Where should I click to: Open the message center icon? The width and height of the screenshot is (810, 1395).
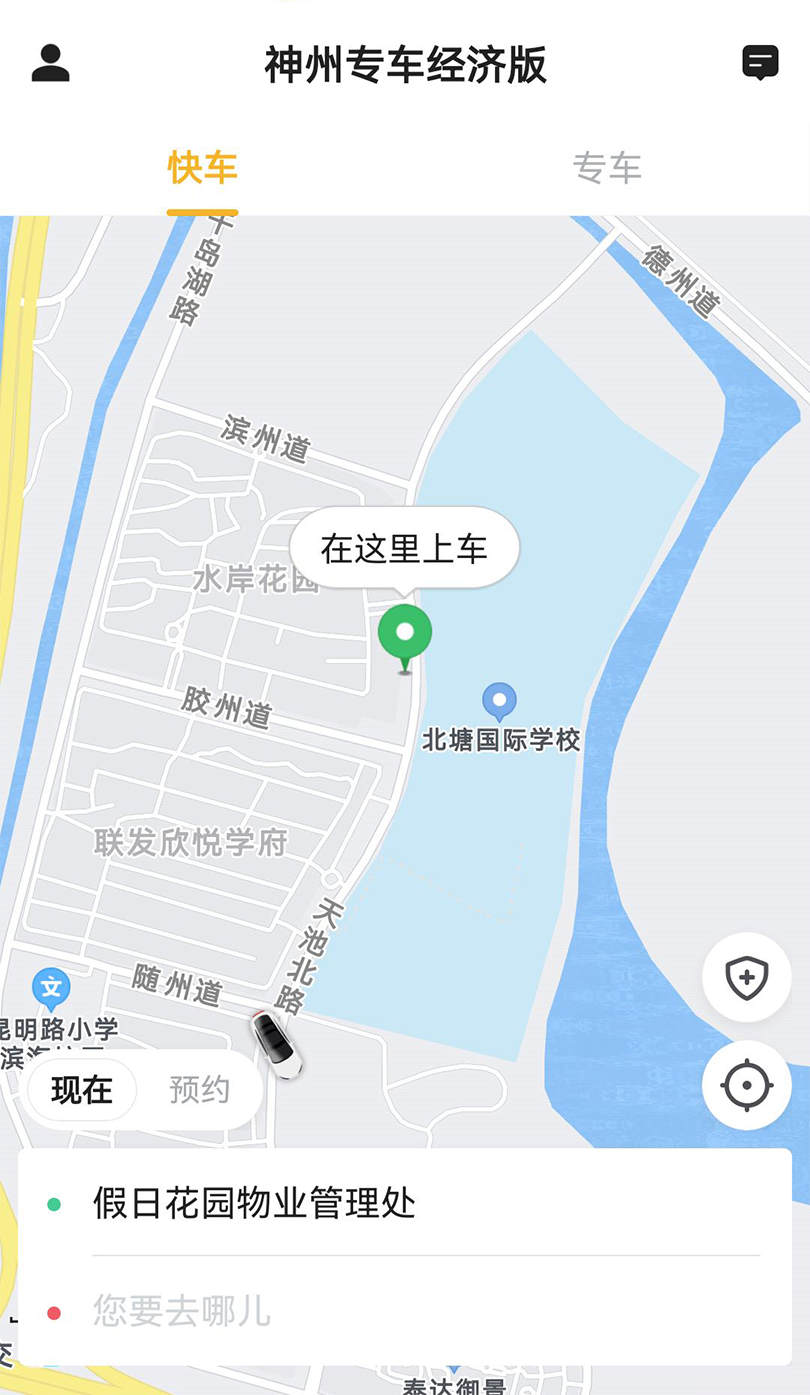(x=760, y=64)
